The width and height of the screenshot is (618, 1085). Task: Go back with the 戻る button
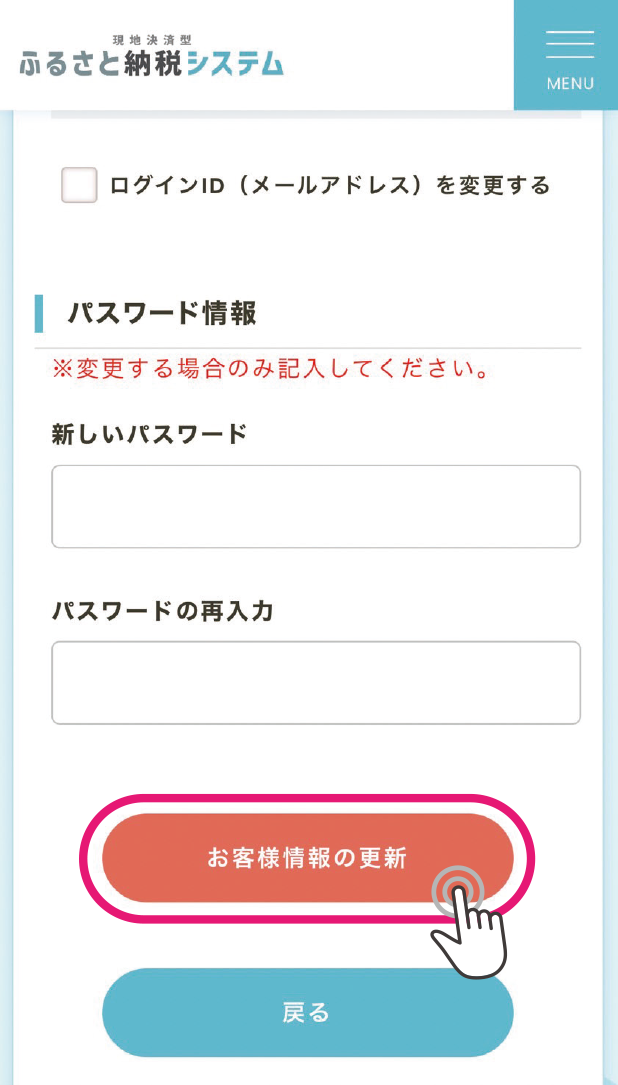click(x=308, y=1012)
